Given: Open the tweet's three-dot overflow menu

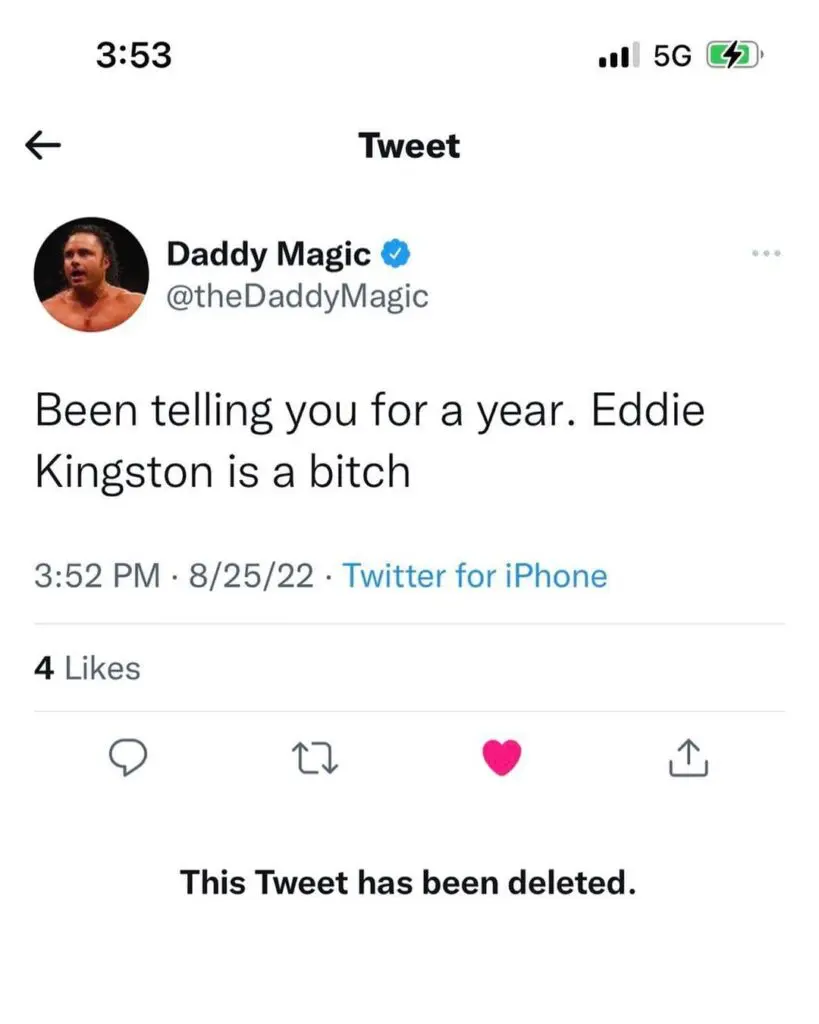Looking at the screenshot, I should [766, 255].
